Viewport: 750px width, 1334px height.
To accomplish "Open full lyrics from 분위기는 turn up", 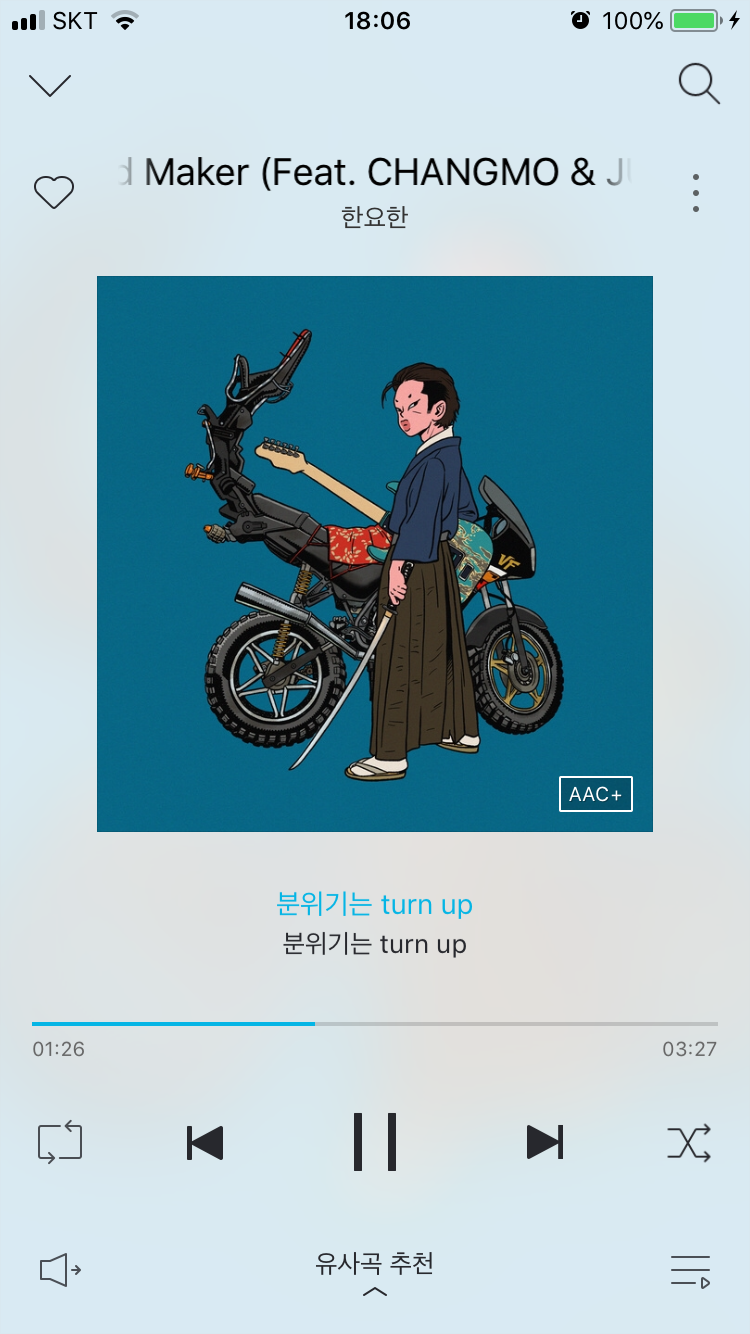I will (x=375, y=924).
